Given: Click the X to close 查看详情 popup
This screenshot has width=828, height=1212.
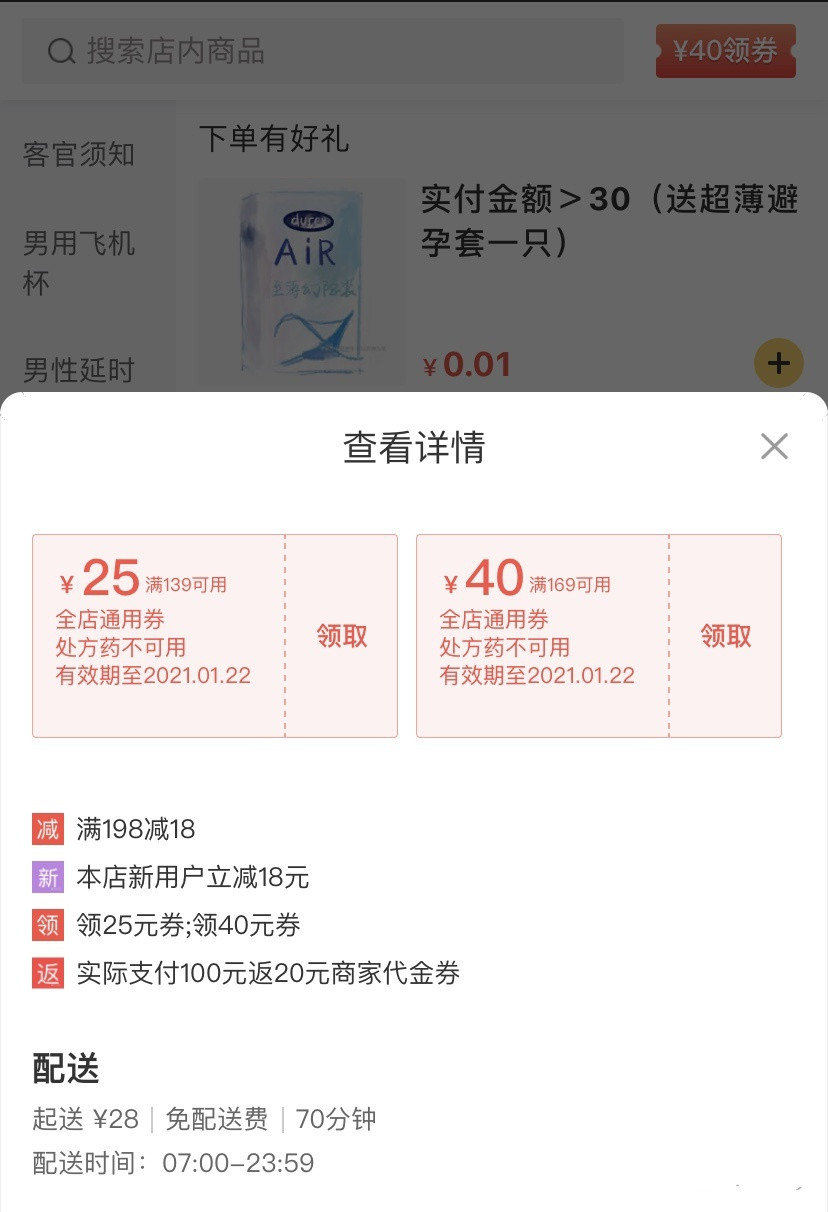Looking at the screenshot, I should tap(774, 447).
